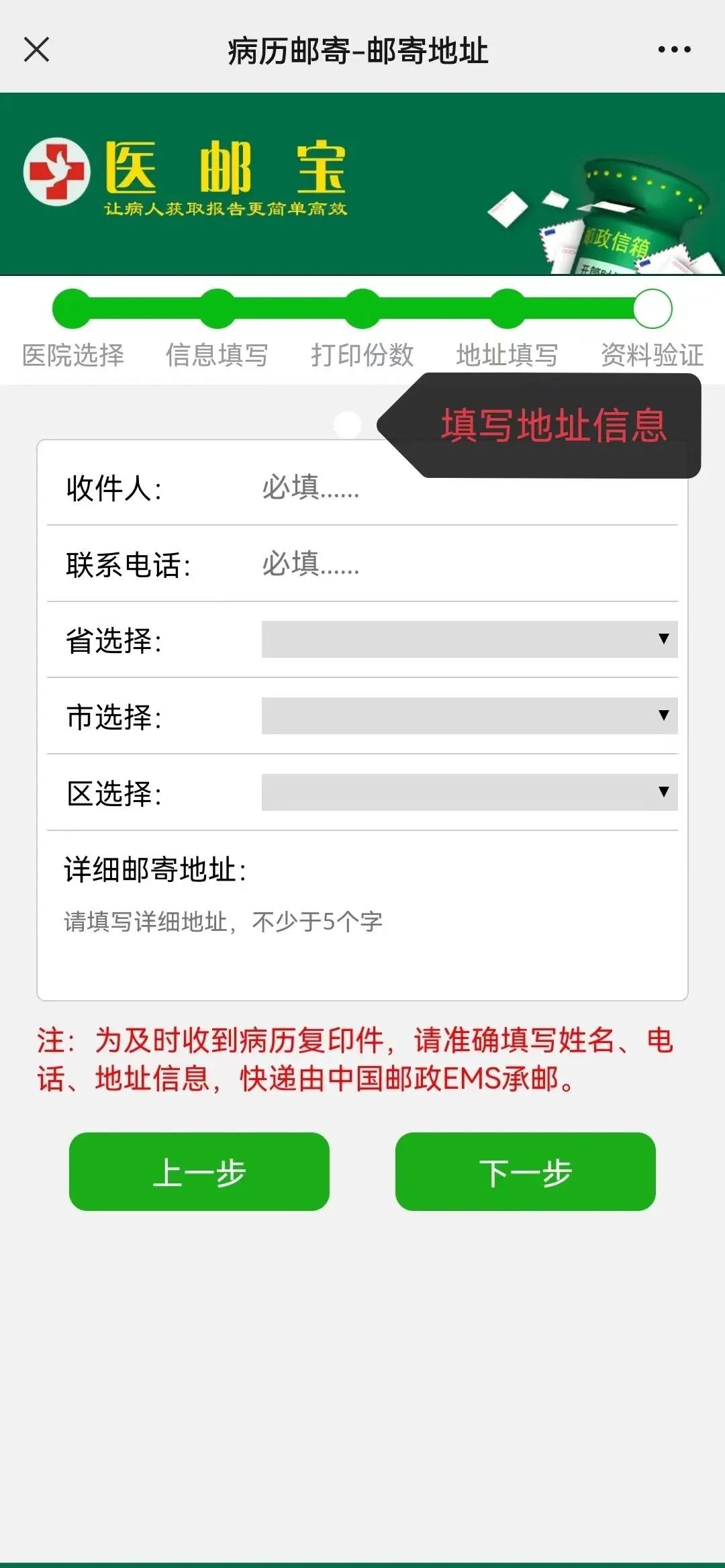Focus the 联系电话 phone field

[x=463, y=565]
